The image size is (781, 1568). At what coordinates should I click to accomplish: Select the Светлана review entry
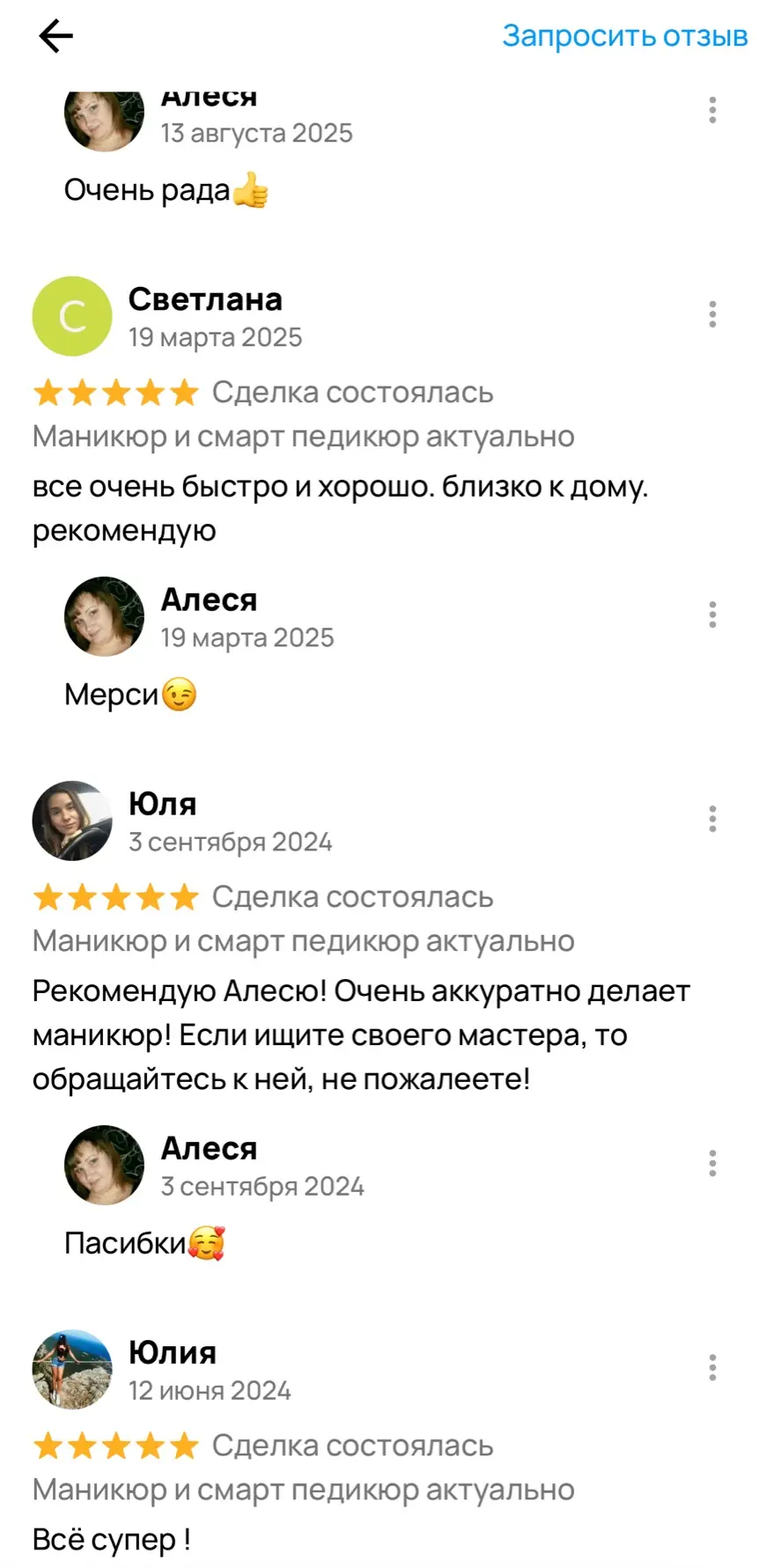click(x=206, y=299)
